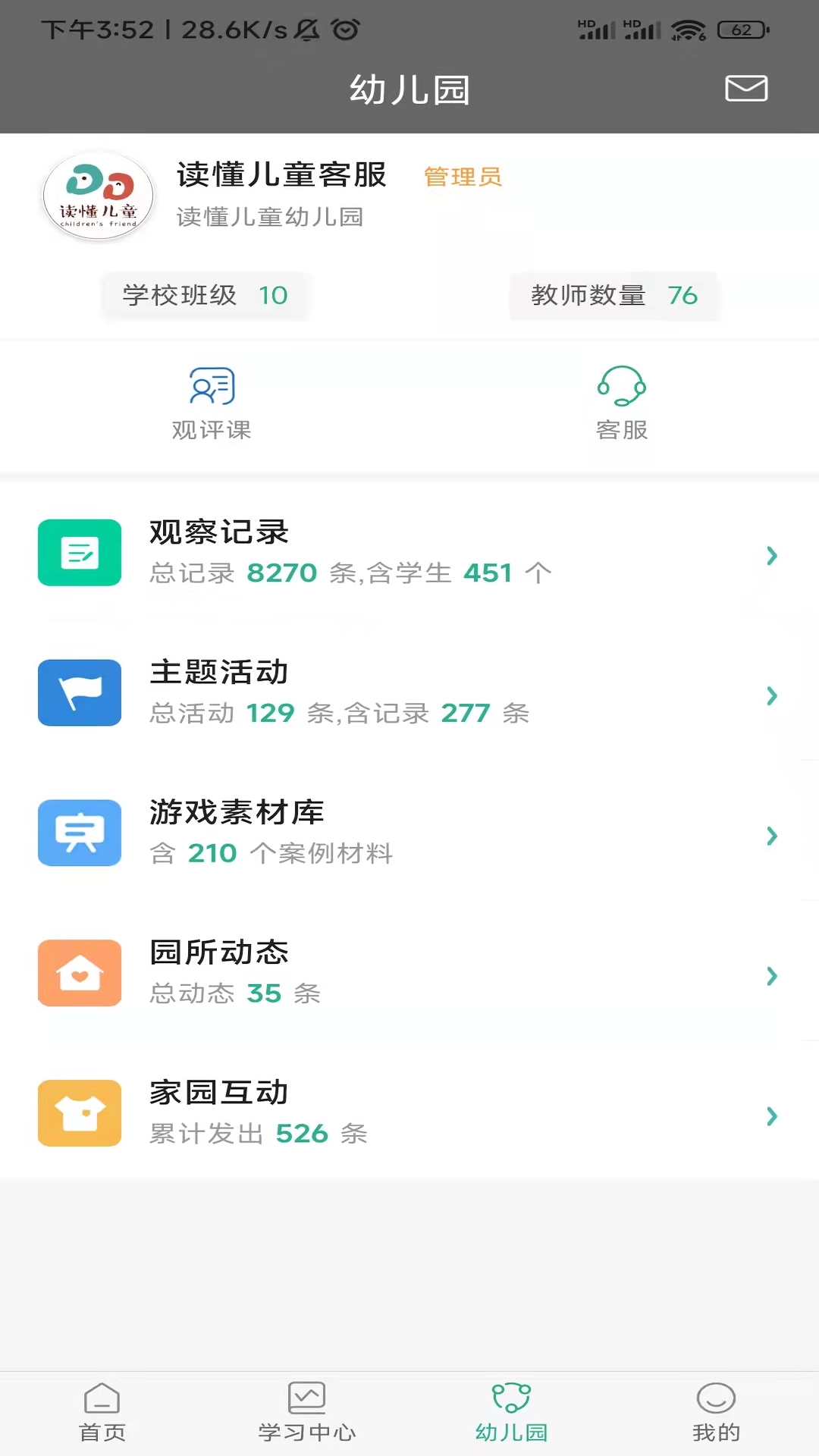Open the 游戏素材库 easel icon
The width and height of the screenshot is (819, 1456).
79,833
